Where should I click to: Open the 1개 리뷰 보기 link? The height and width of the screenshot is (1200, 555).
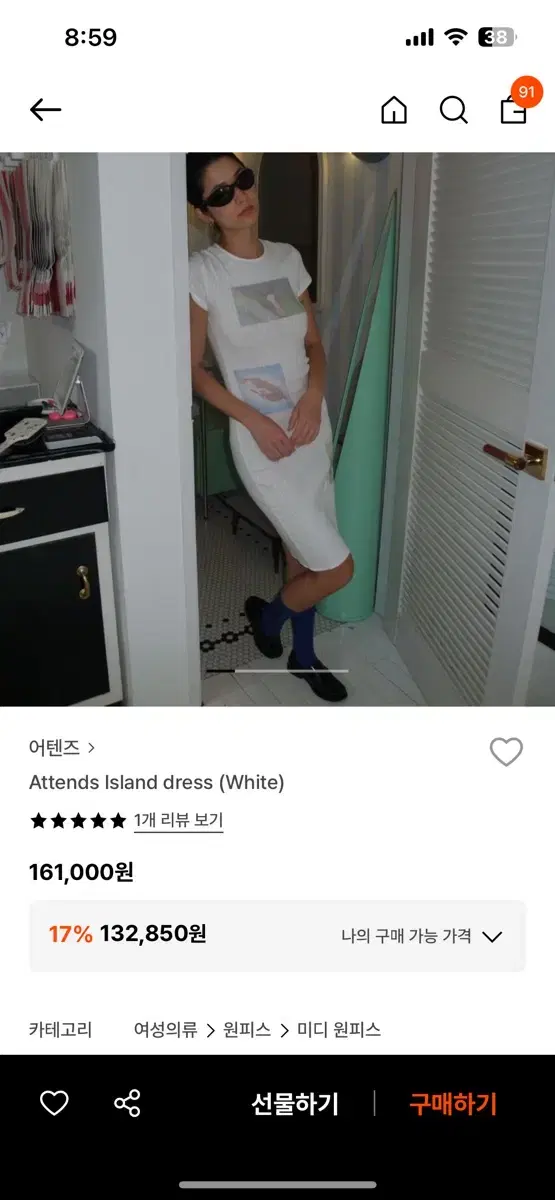pos(178,821)
